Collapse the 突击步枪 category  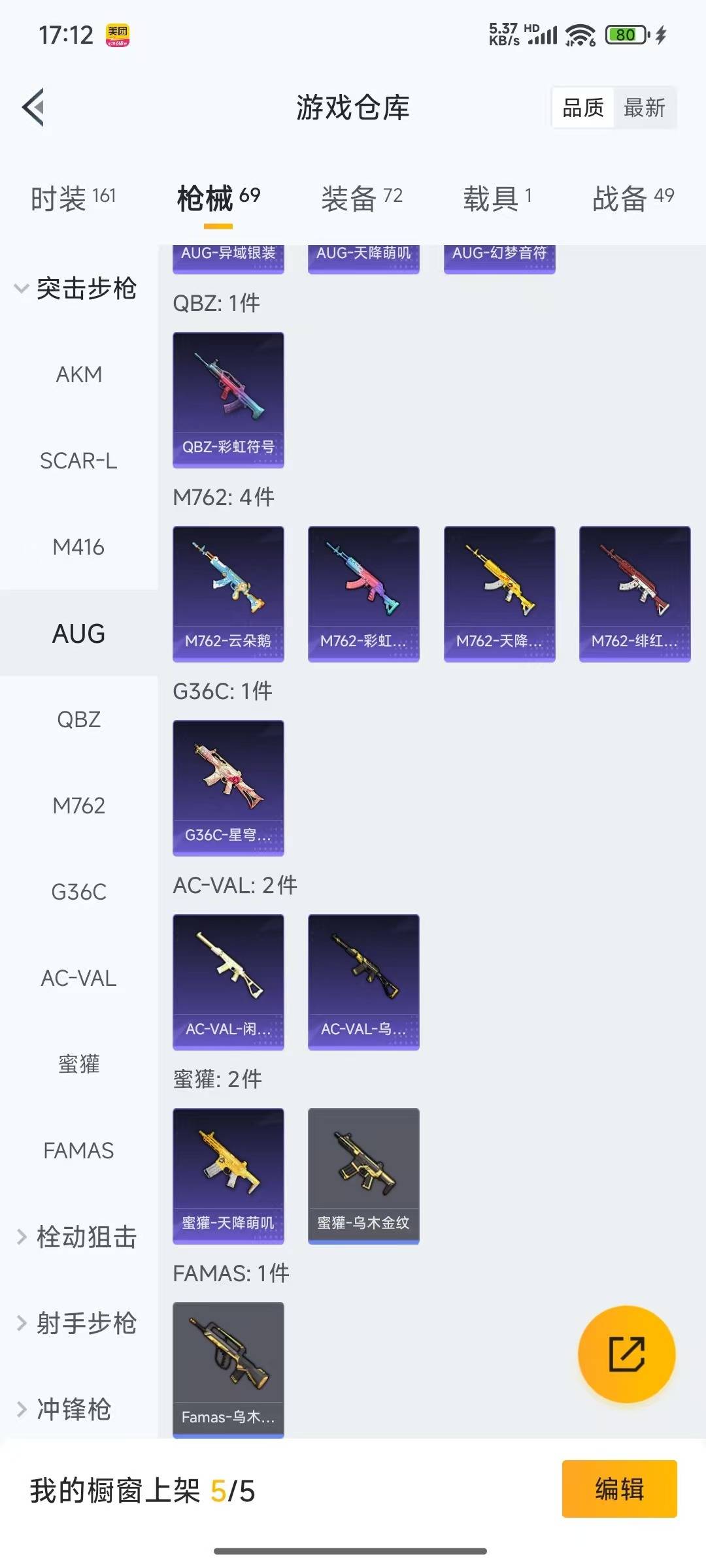[x=77, y=288]
